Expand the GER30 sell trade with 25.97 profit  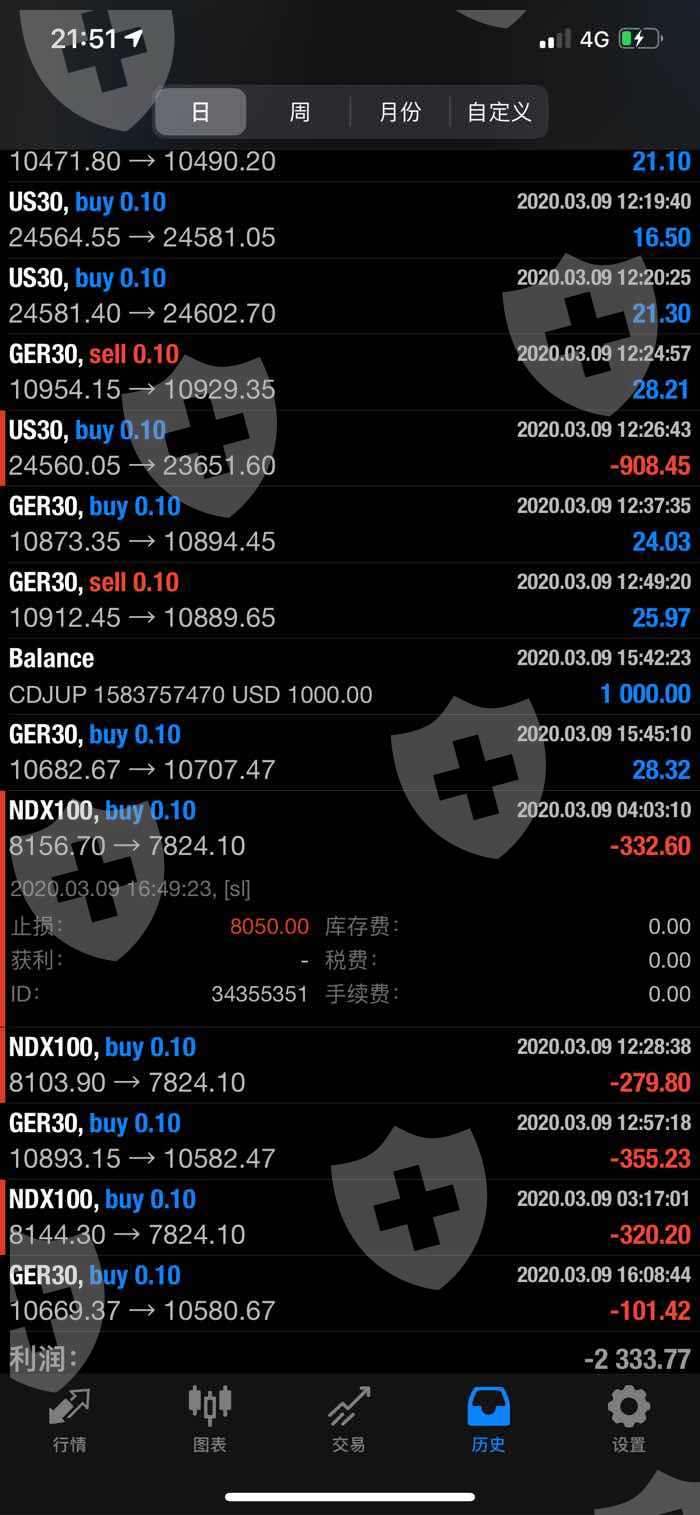tap(350, 600)
